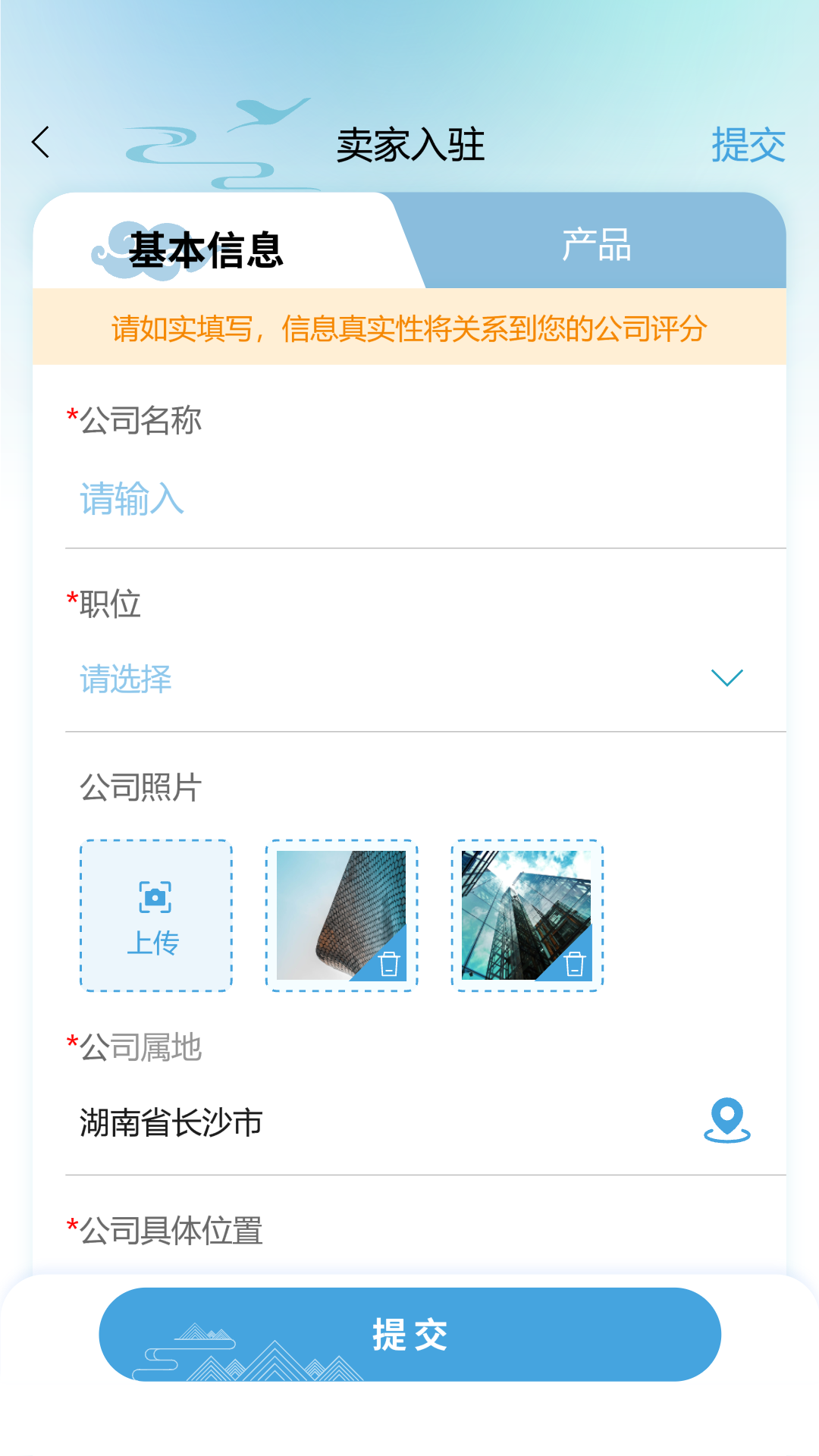The image size is (819, 1456).
Task: Switch to the 产品 tab
Action: tap(596, 245)
